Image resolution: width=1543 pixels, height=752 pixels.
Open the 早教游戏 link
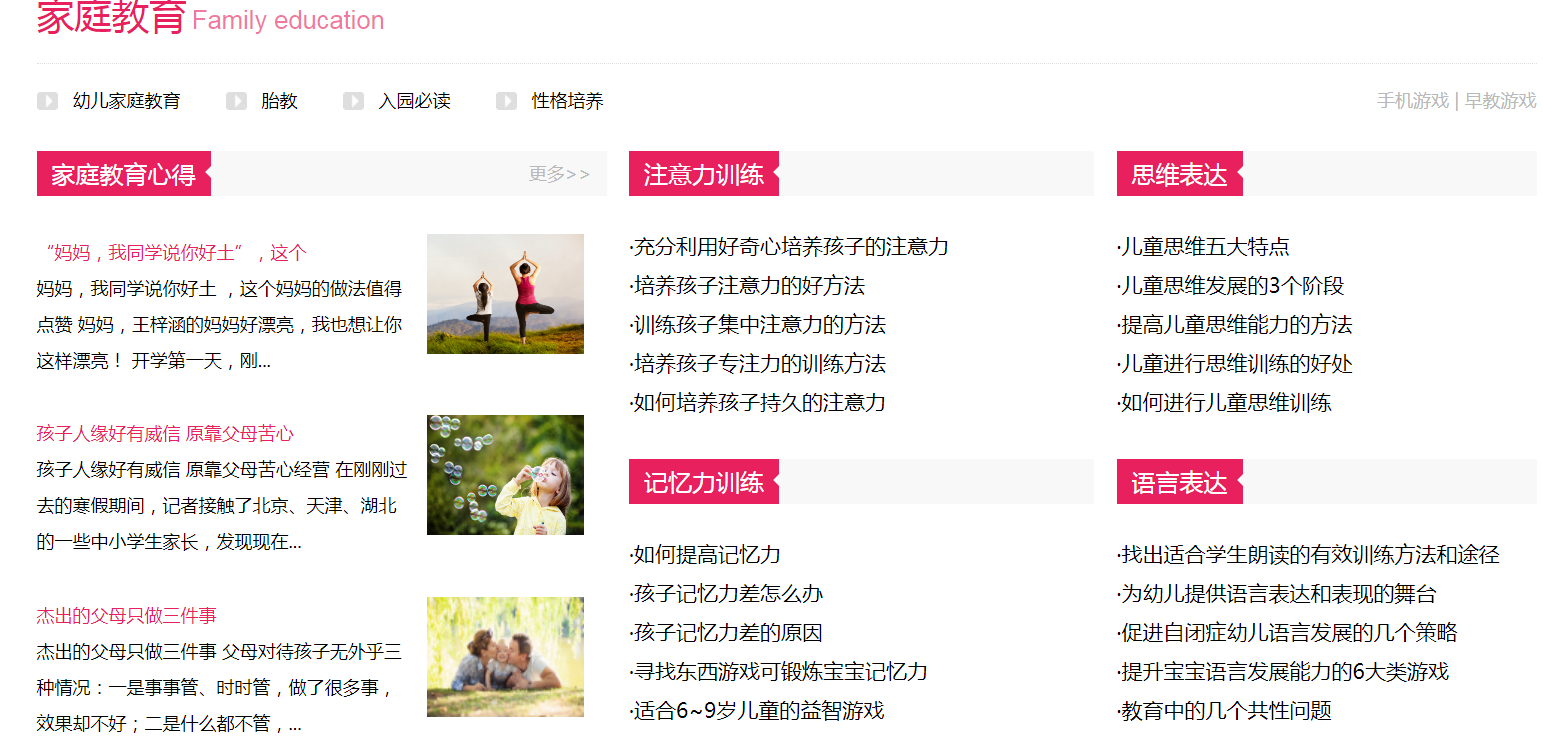click(x=1500, y=101)
